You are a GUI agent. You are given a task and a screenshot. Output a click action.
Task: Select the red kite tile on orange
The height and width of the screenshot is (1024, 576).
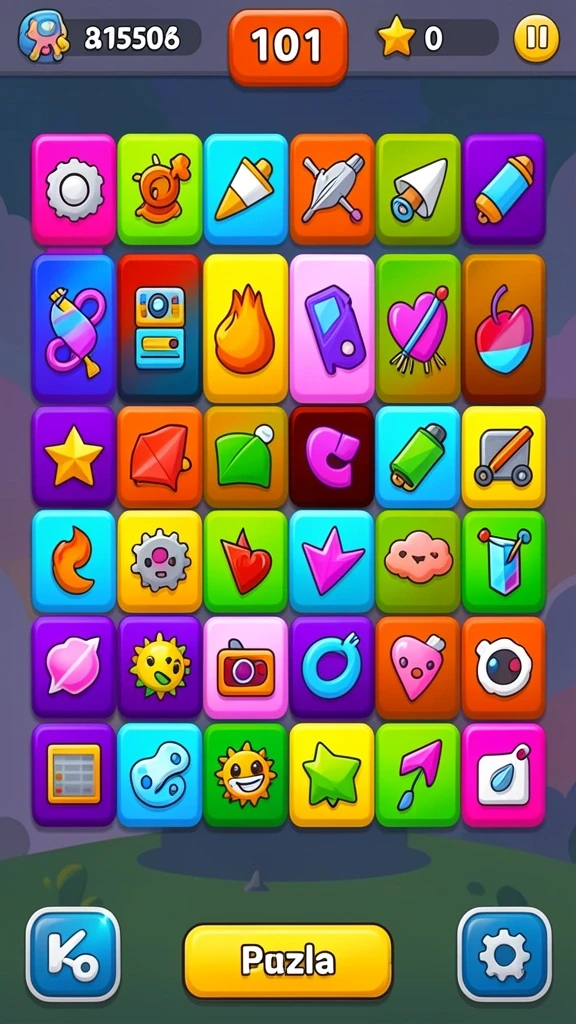(x=160, y=456)
